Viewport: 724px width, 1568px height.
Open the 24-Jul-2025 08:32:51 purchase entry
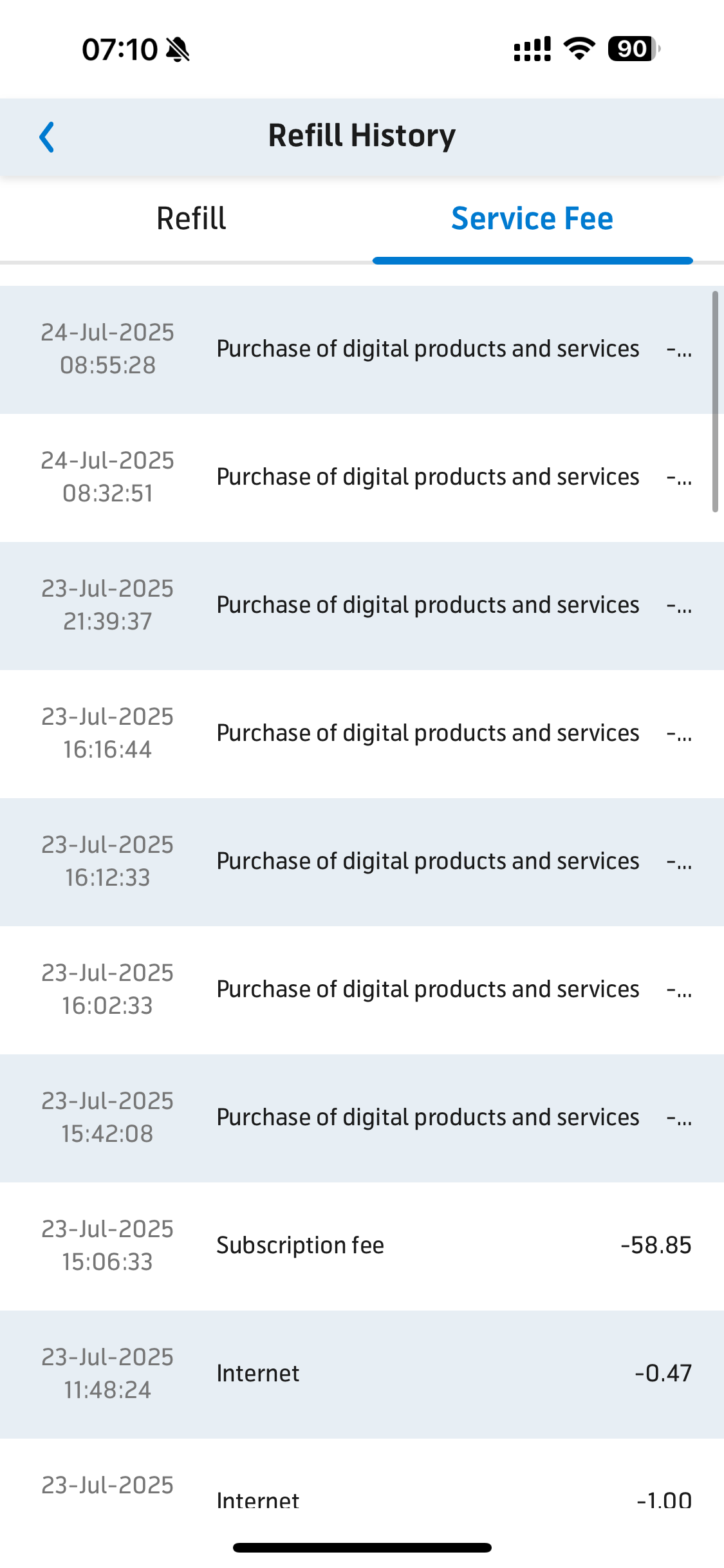coord(362,478)
